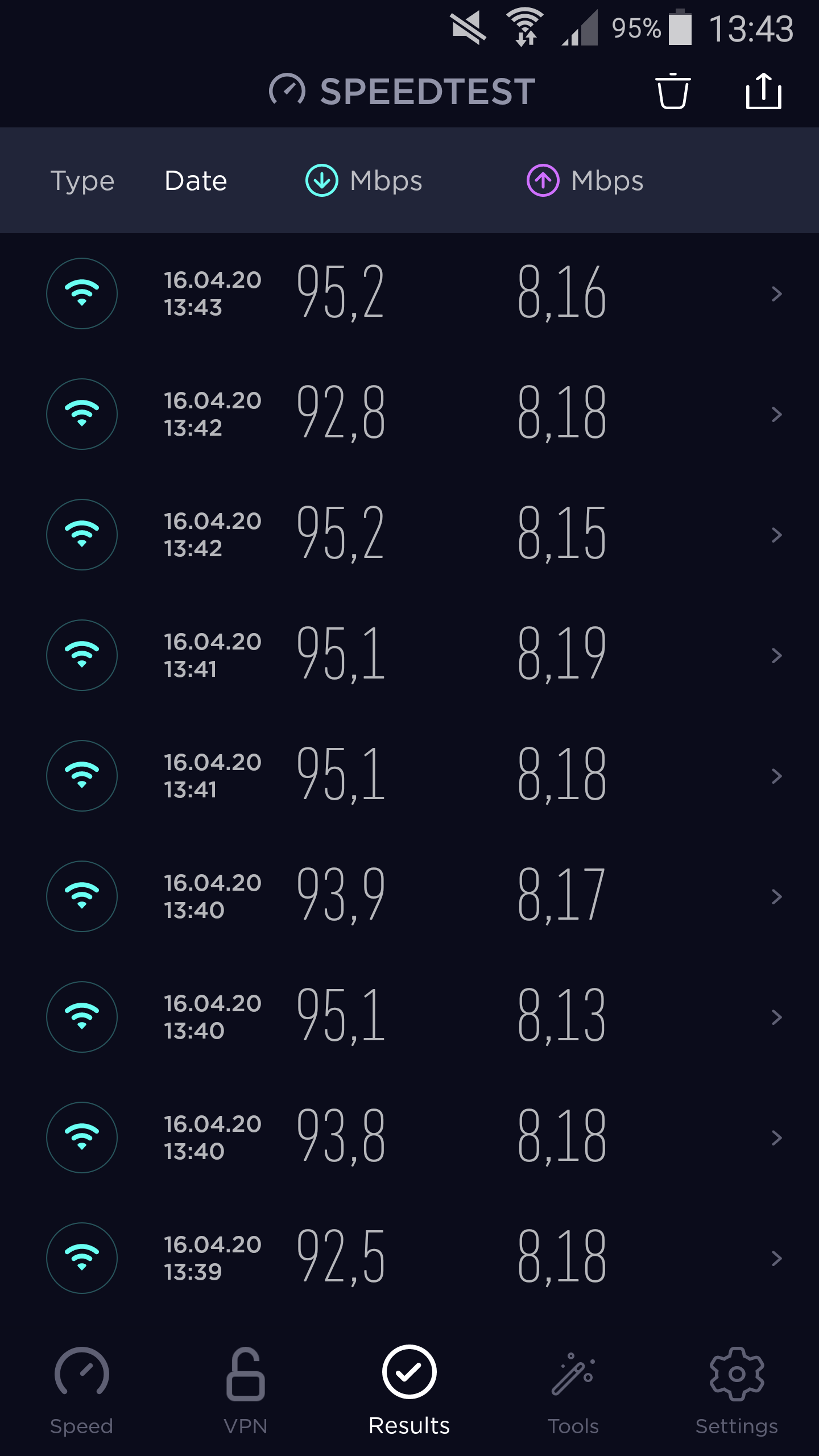This screenshot has height=1456, width=819.
Task: Select the Results tab
Action: pyautogui.click(x=409, y=1388)
